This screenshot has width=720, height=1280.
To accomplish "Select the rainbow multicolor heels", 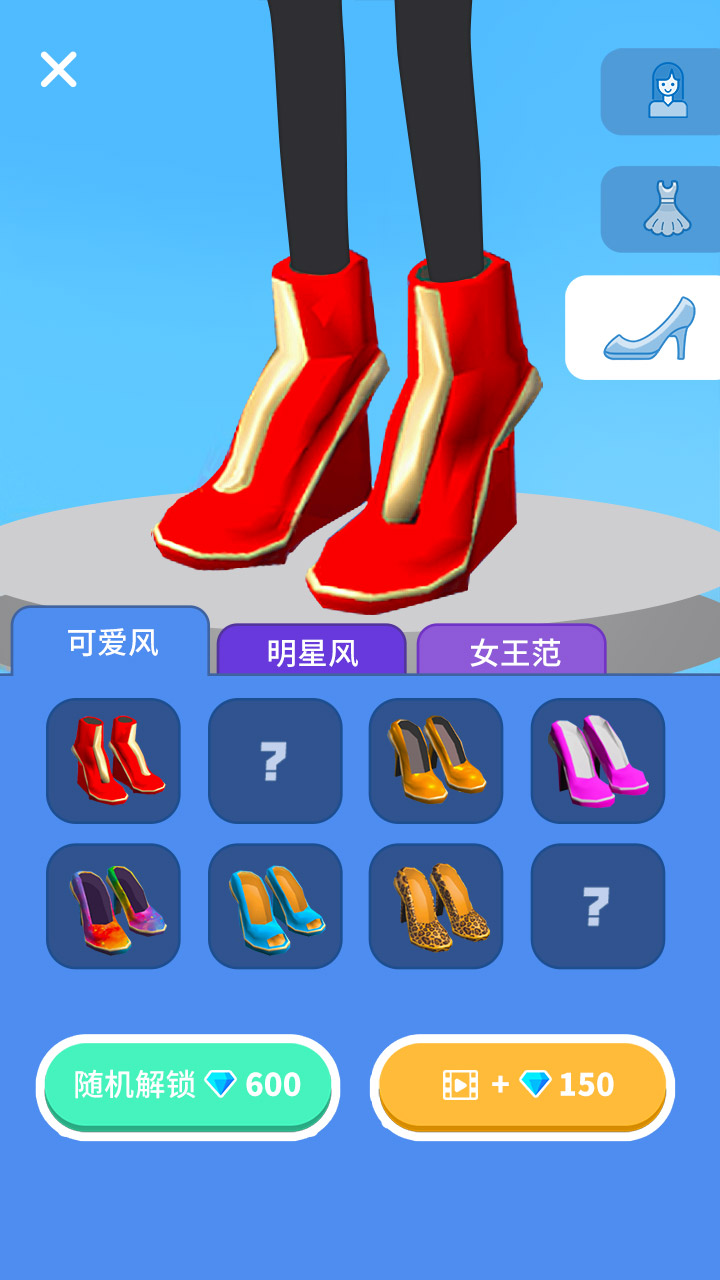I will point(113,906).
